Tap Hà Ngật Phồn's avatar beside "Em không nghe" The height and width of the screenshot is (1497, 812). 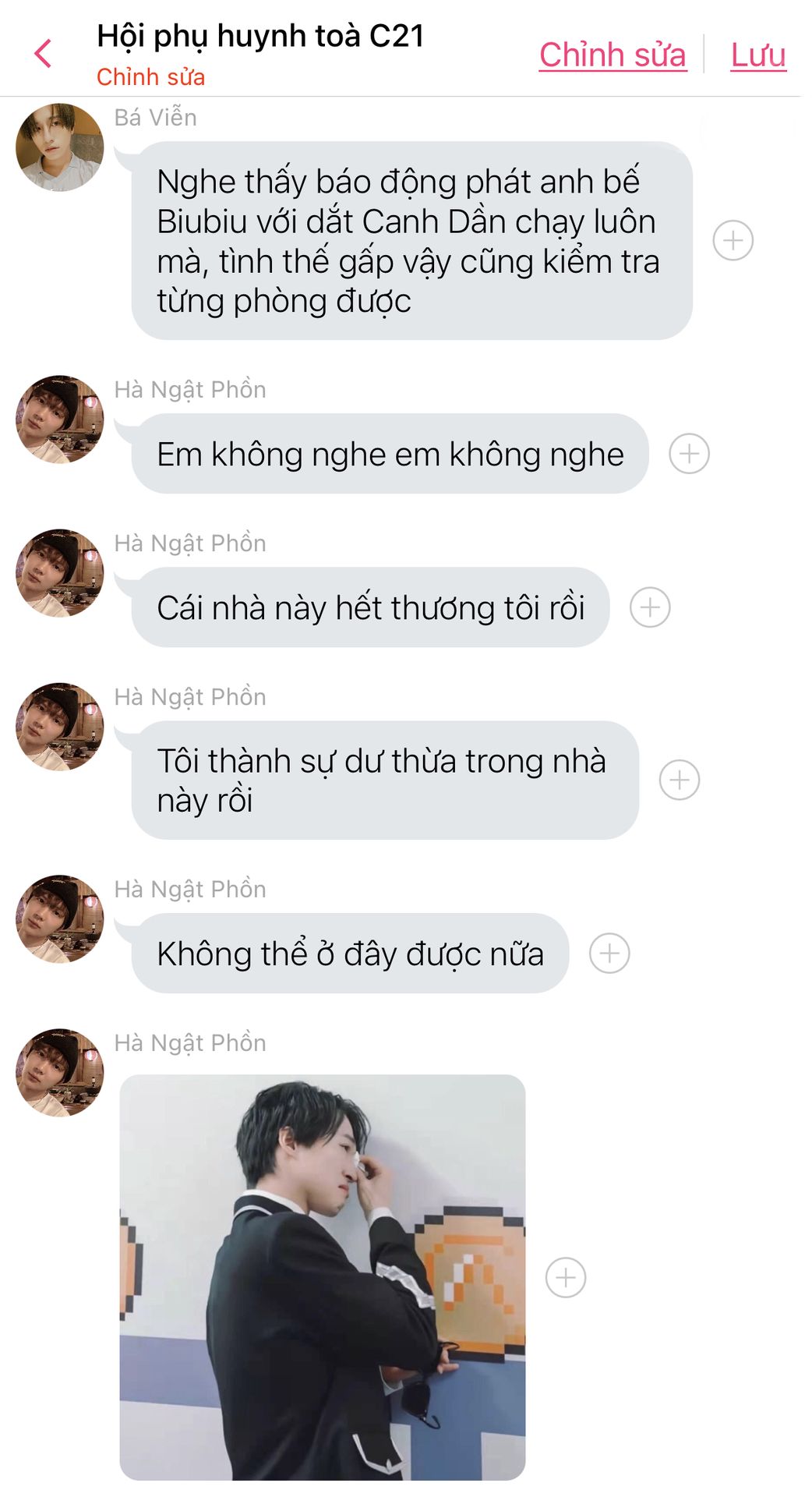(x=60, y=419)
